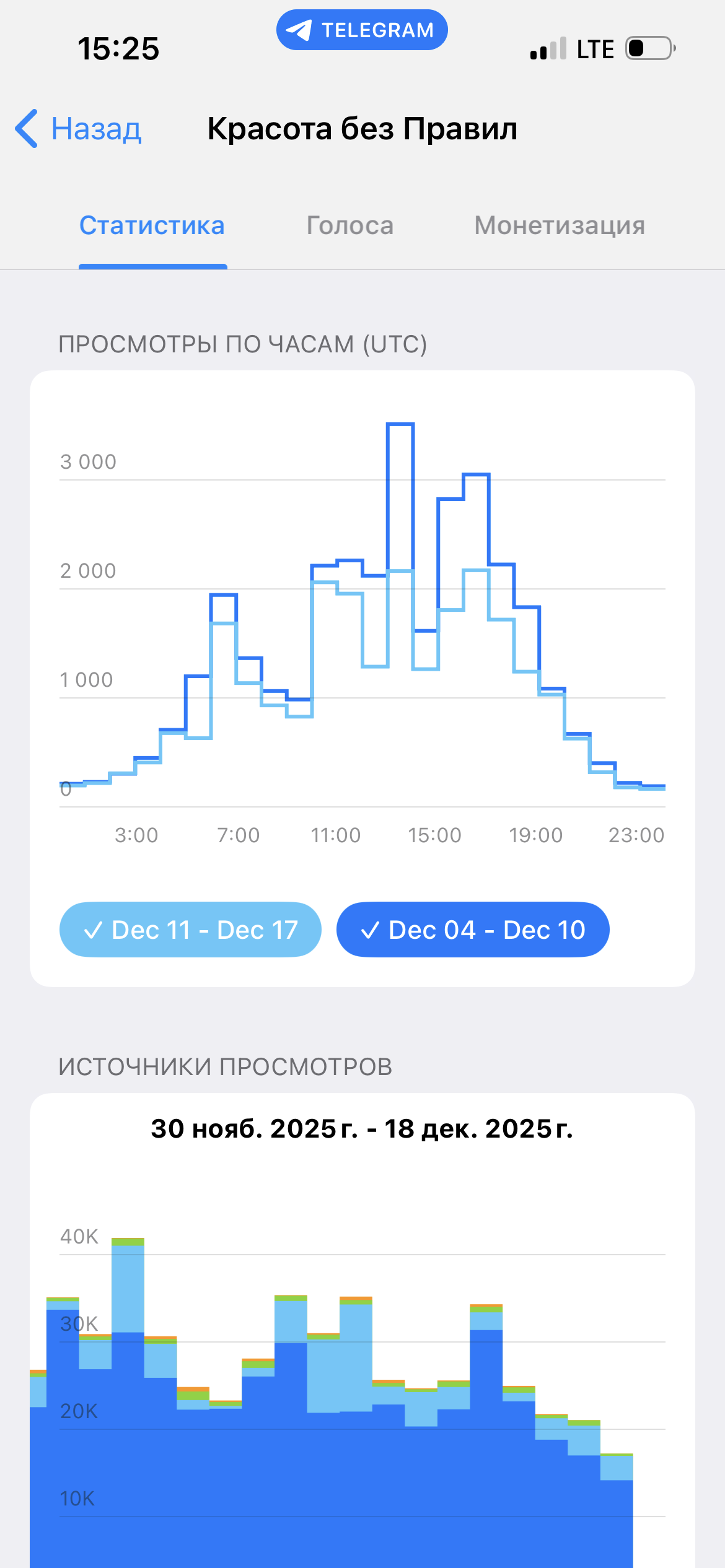Select the Статистика tab
This screenshot has height=1568, width=725.
coord(152,225)
